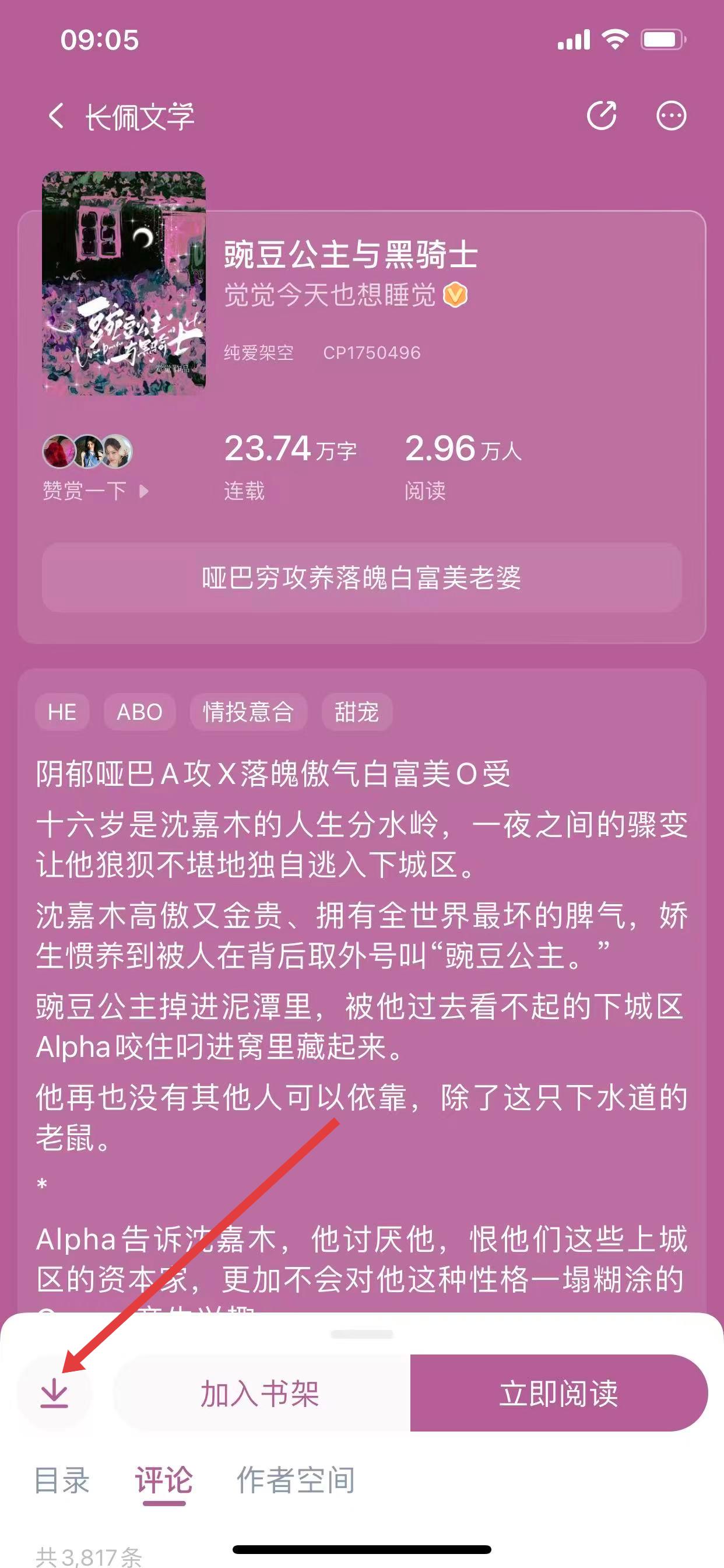This screenshot has width=724, height=1568.
Task: Download the novel for offline reading
Action: pos(54,1392)
